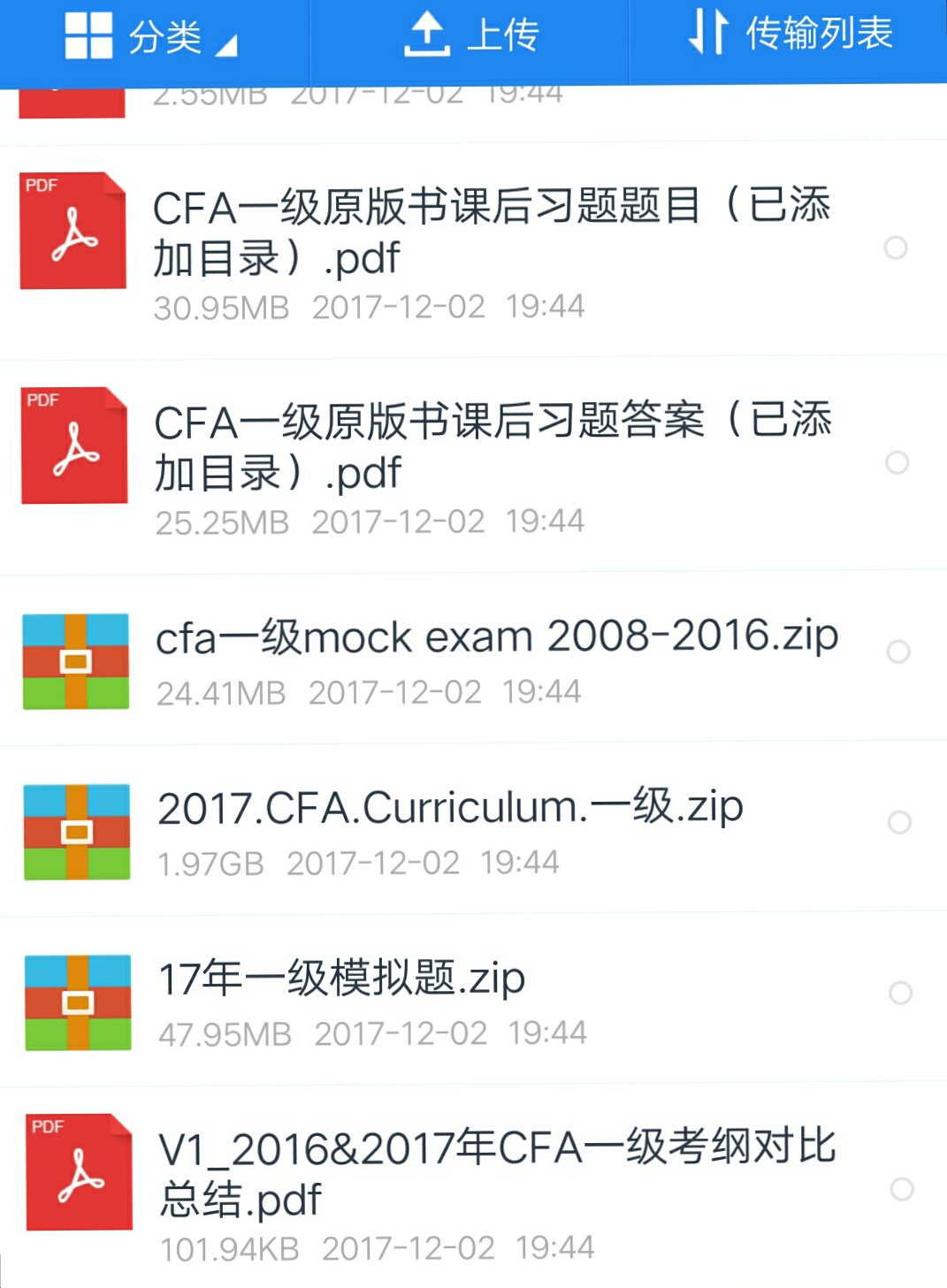Select the 30.95MB 习题题目 PDF checkbox

click(896, 248)
